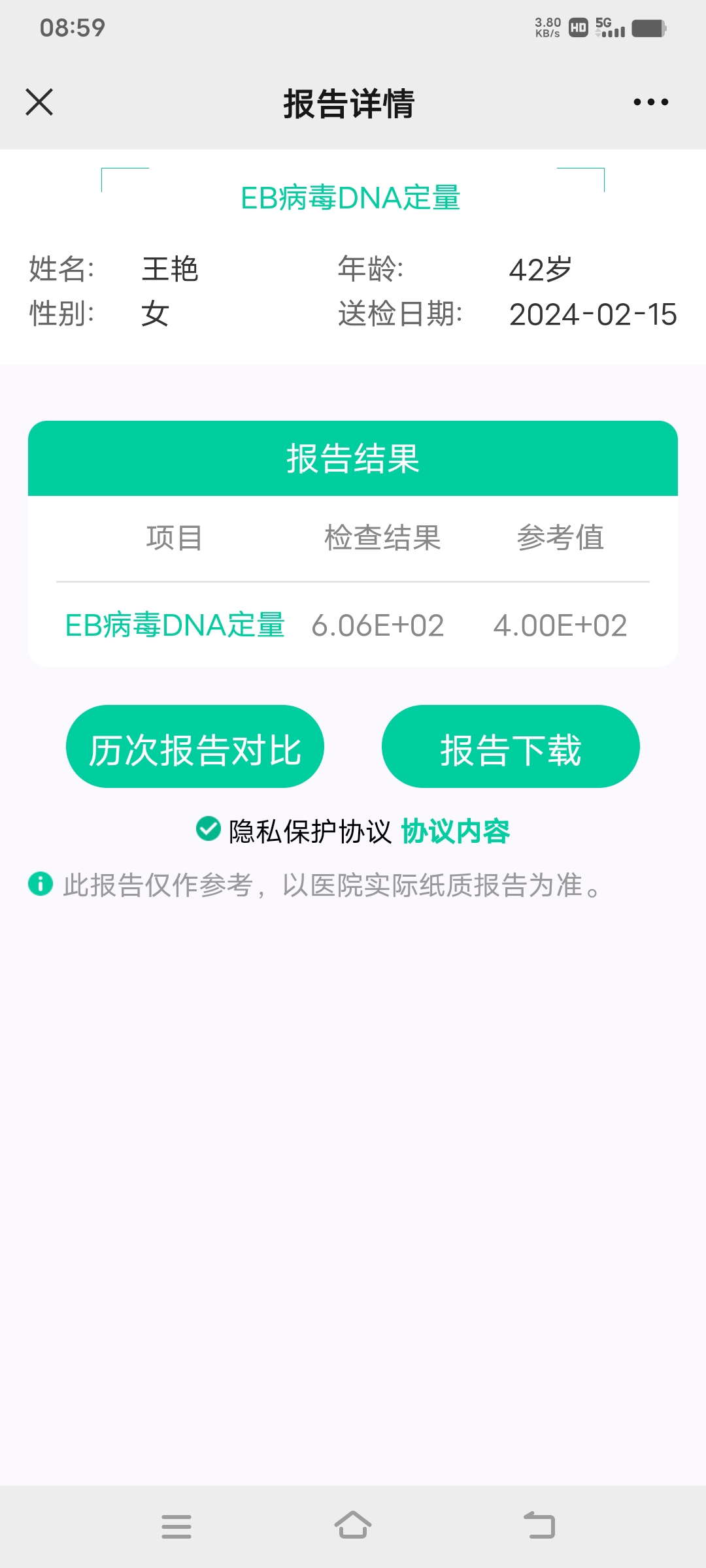The image size is (706, 1568).
Task: Download the report via 报告下载
Action: click(x=511, y=746)
